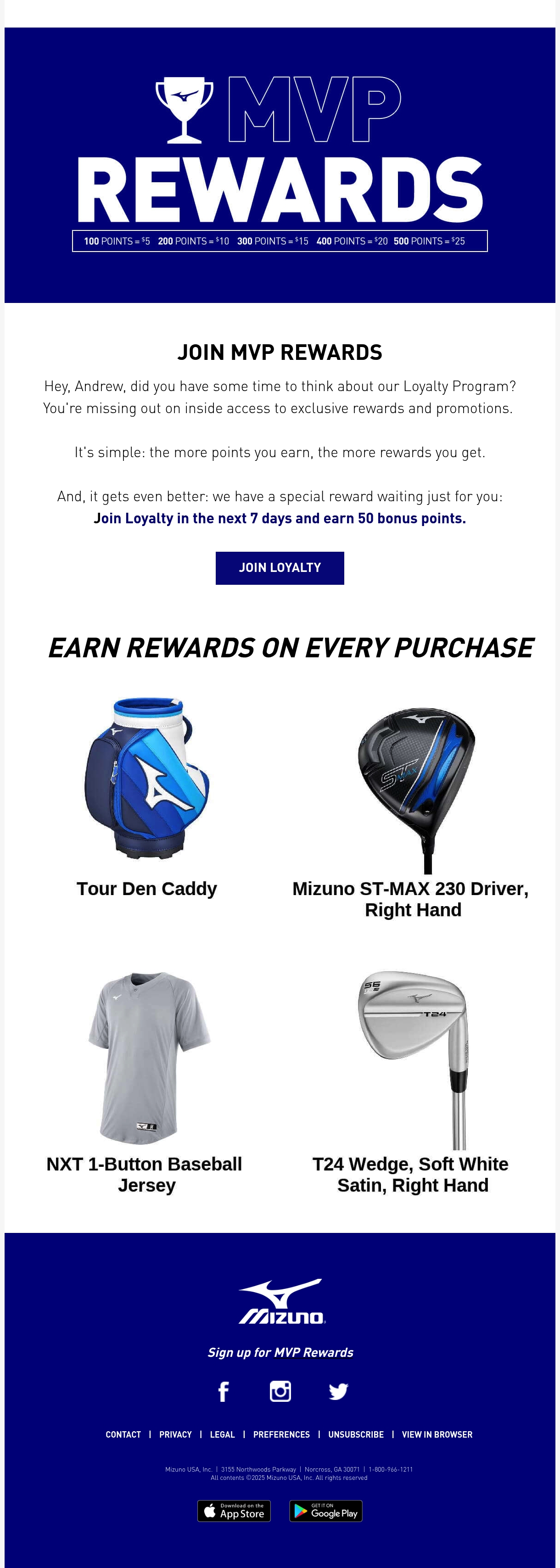The image size is (560, 1568).
Task: Select View in Browser
Action: [x=437, y=1434]
